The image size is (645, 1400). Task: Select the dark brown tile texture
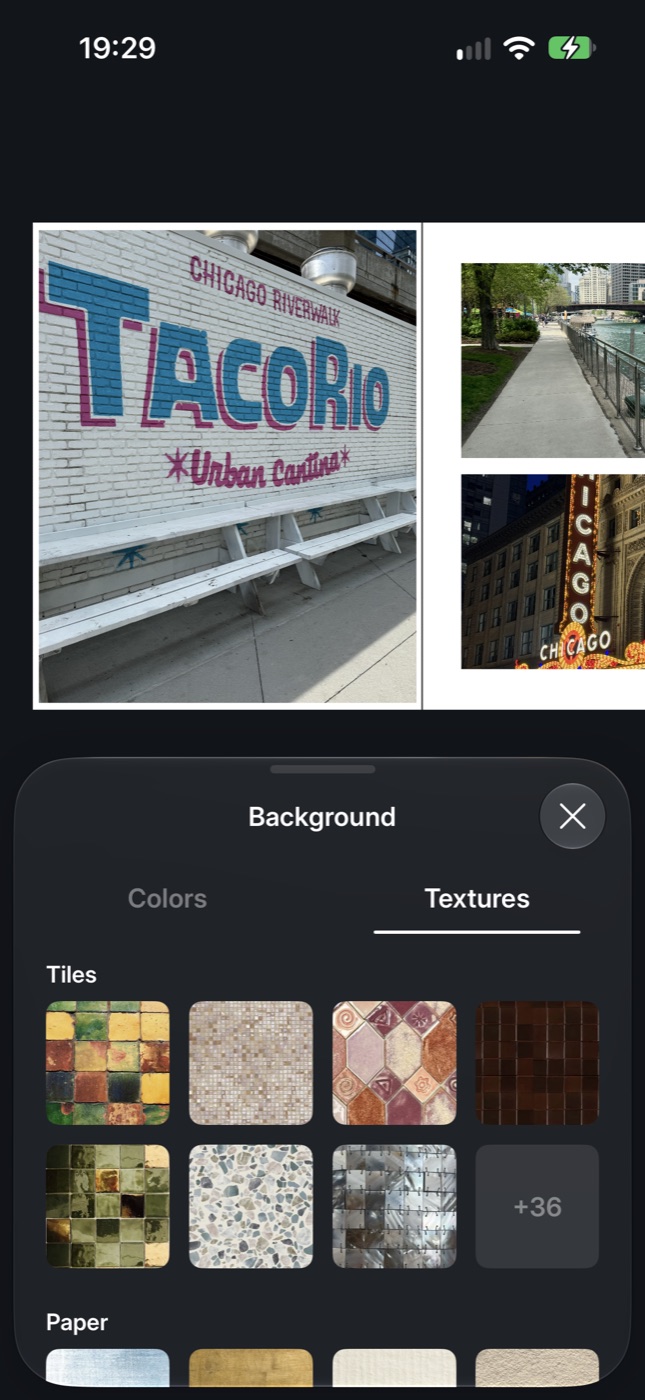[537, 1063]
